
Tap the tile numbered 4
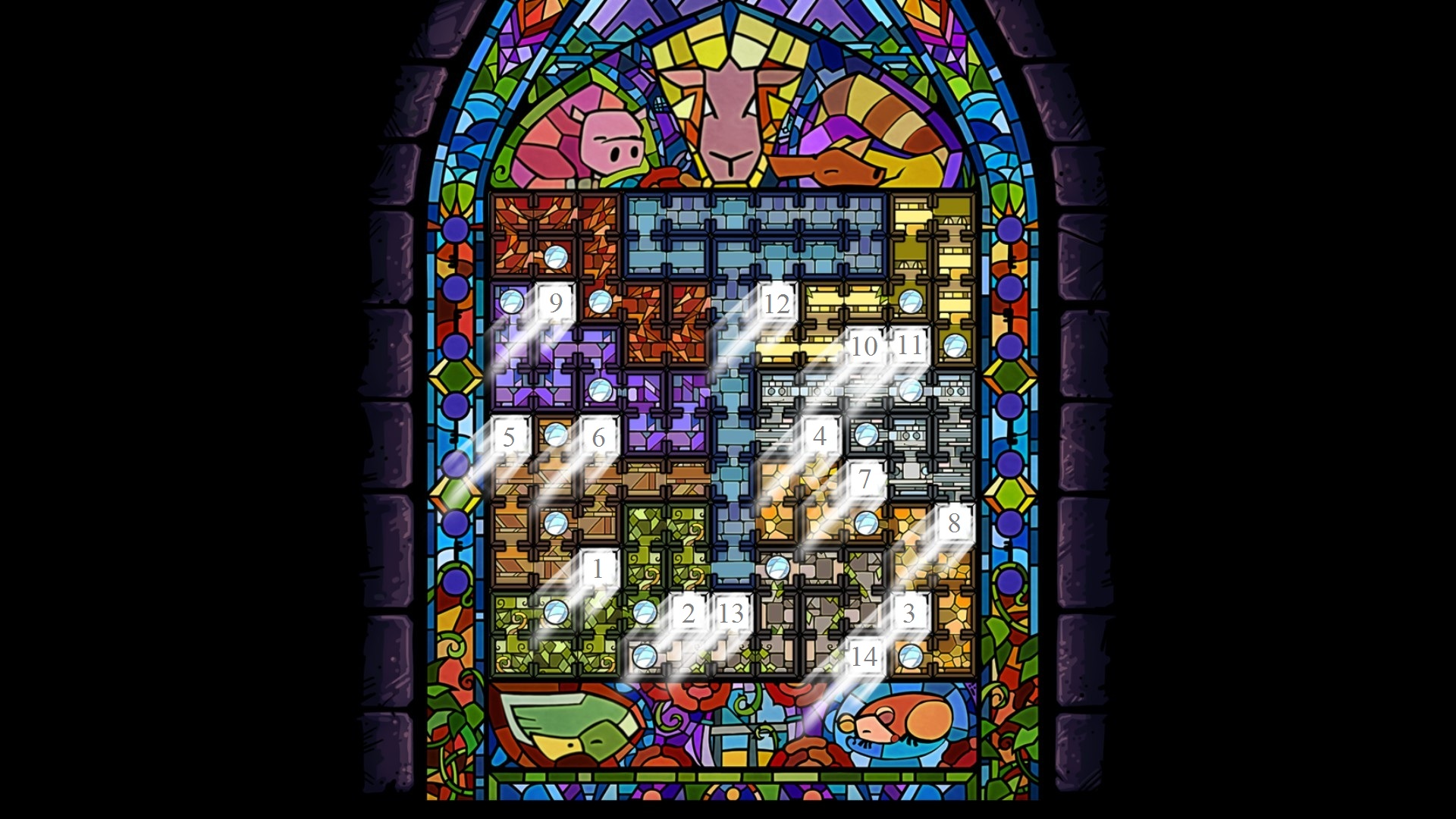[820, 436]
